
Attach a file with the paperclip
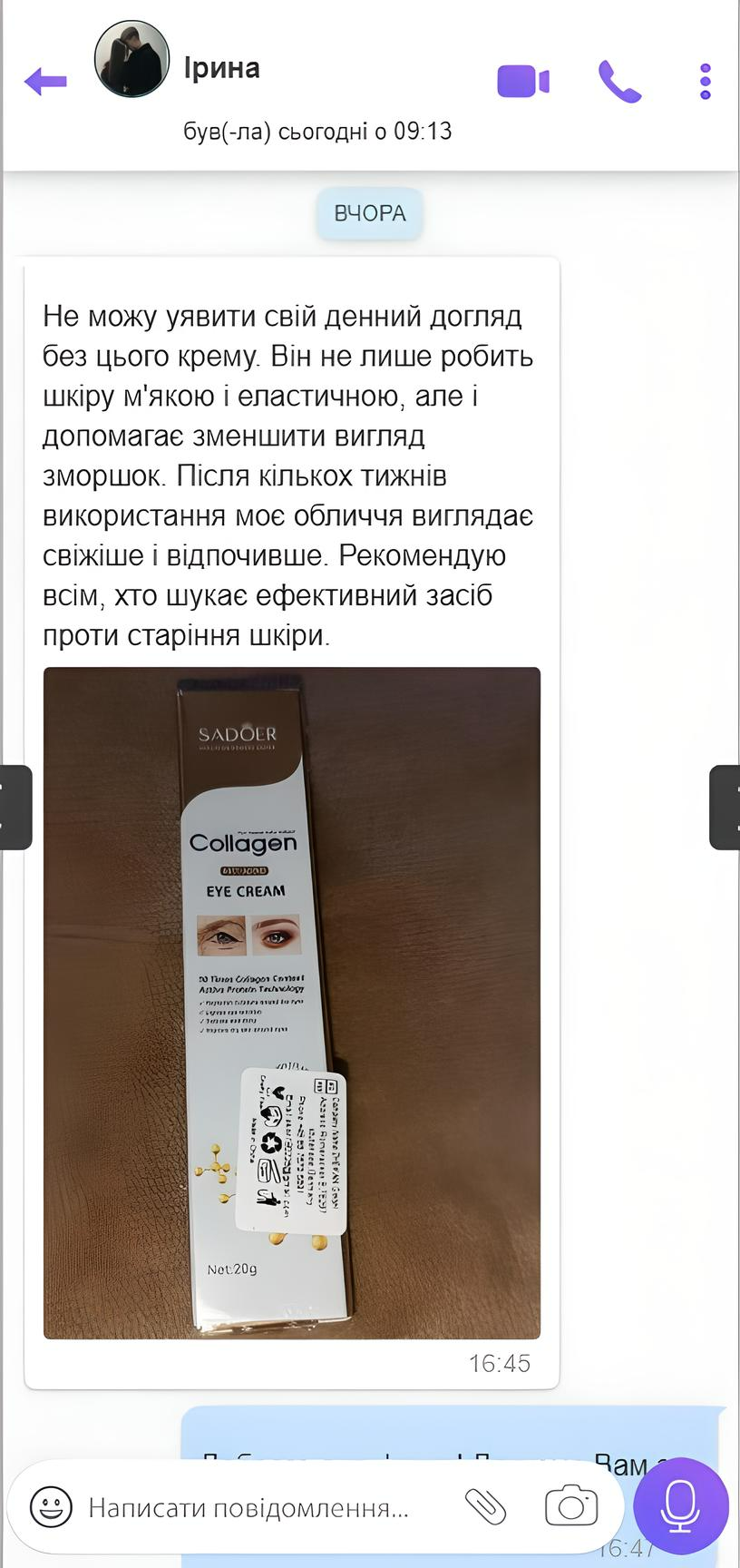point(486,1507)
